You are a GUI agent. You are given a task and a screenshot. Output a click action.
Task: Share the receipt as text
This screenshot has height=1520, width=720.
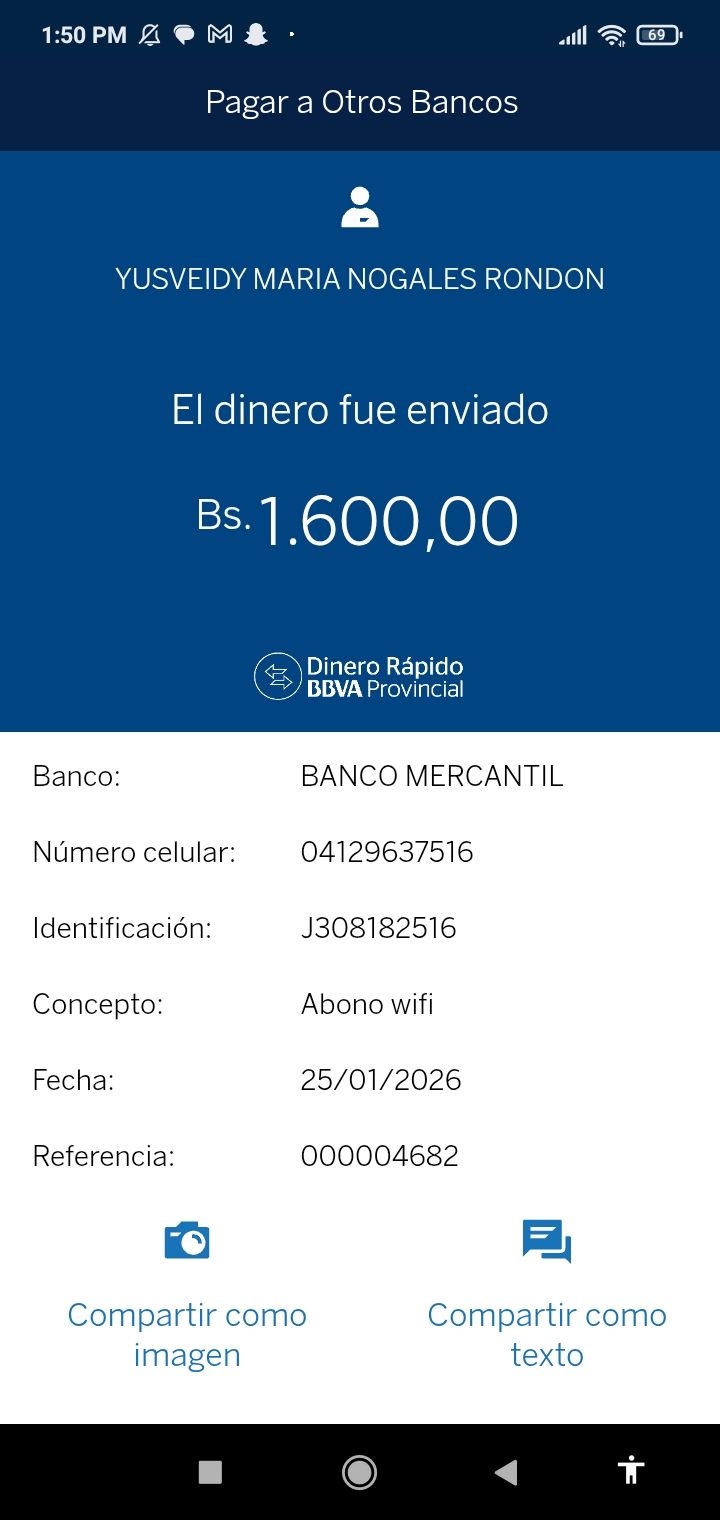546,1297
